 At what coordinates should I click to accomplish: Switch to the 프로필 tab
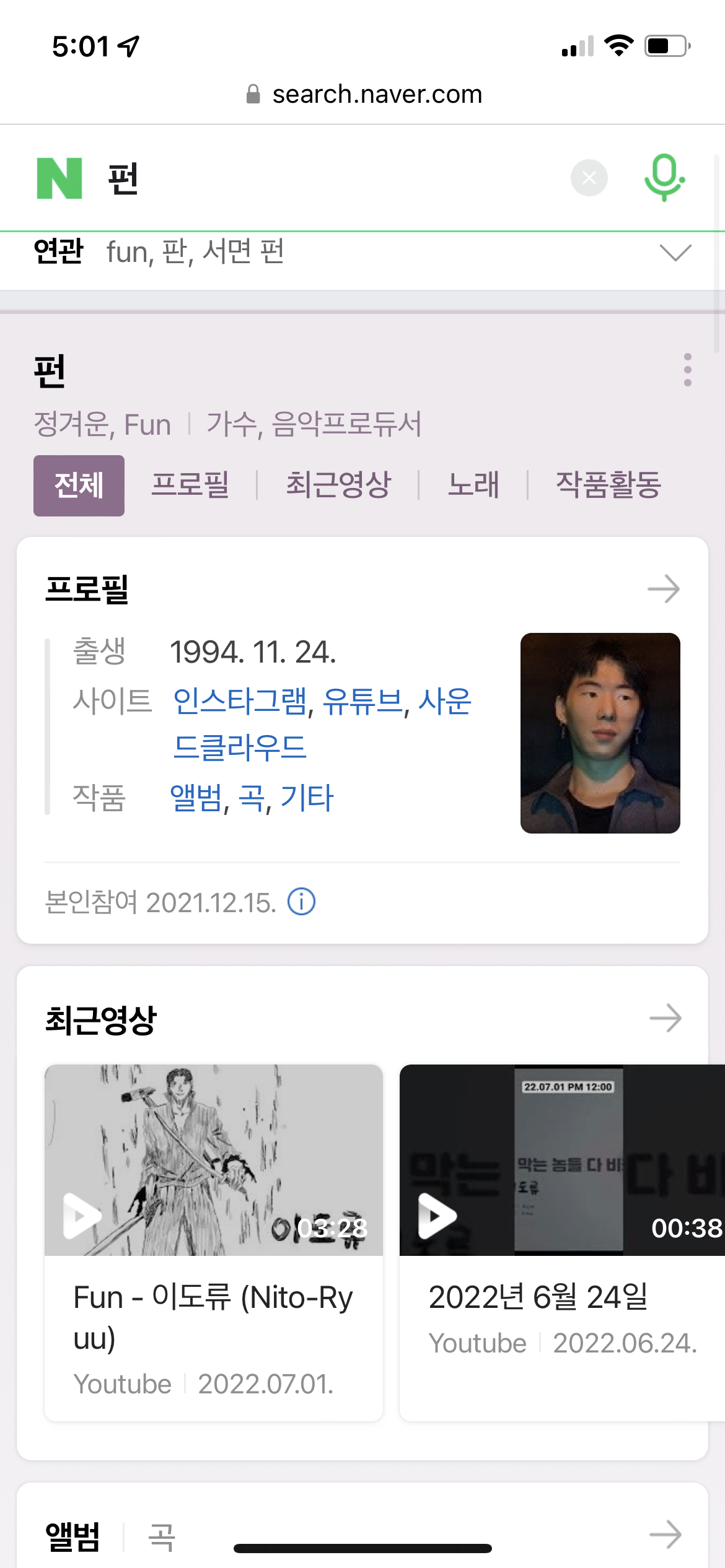pos(191,485)
